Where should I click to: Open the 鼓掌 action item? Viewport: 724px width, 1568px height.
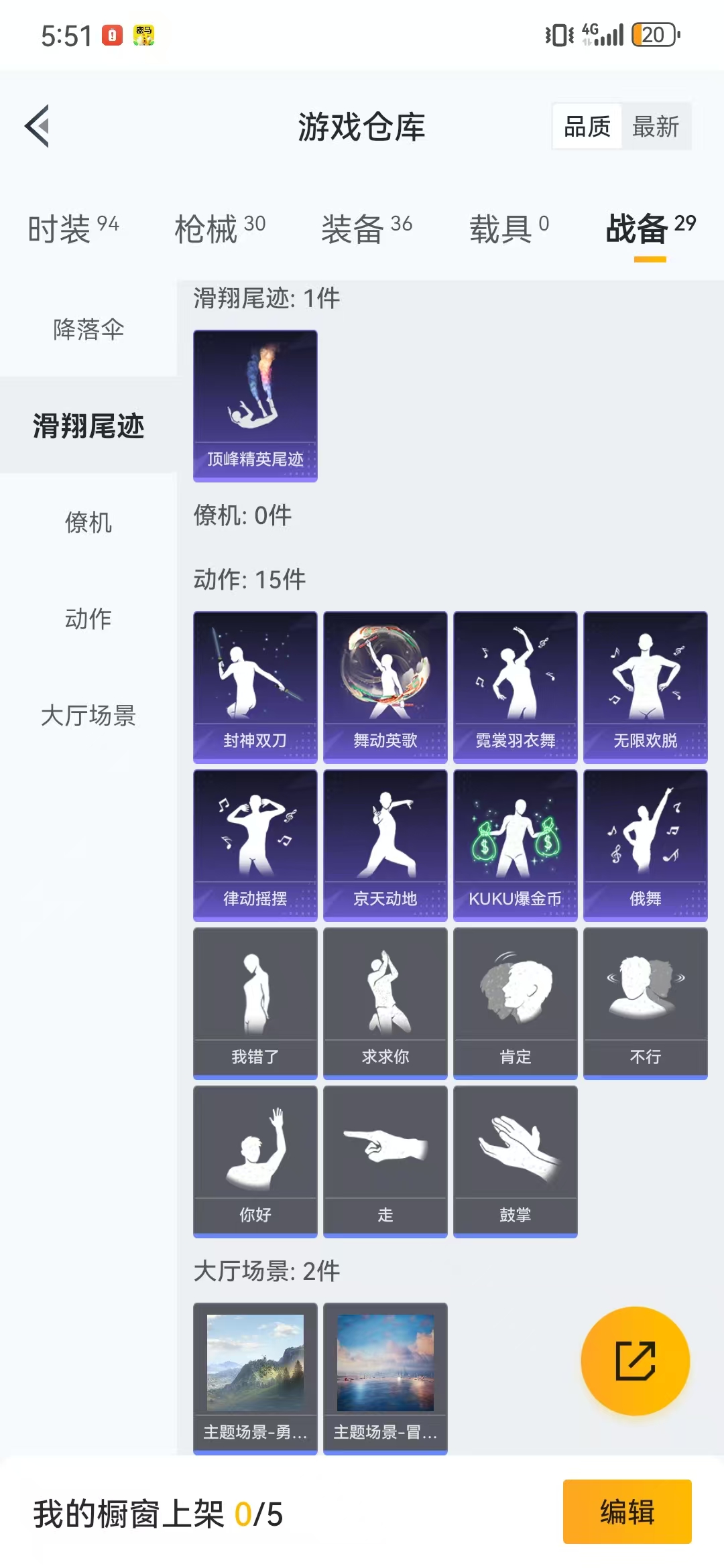click(516, 1161)
